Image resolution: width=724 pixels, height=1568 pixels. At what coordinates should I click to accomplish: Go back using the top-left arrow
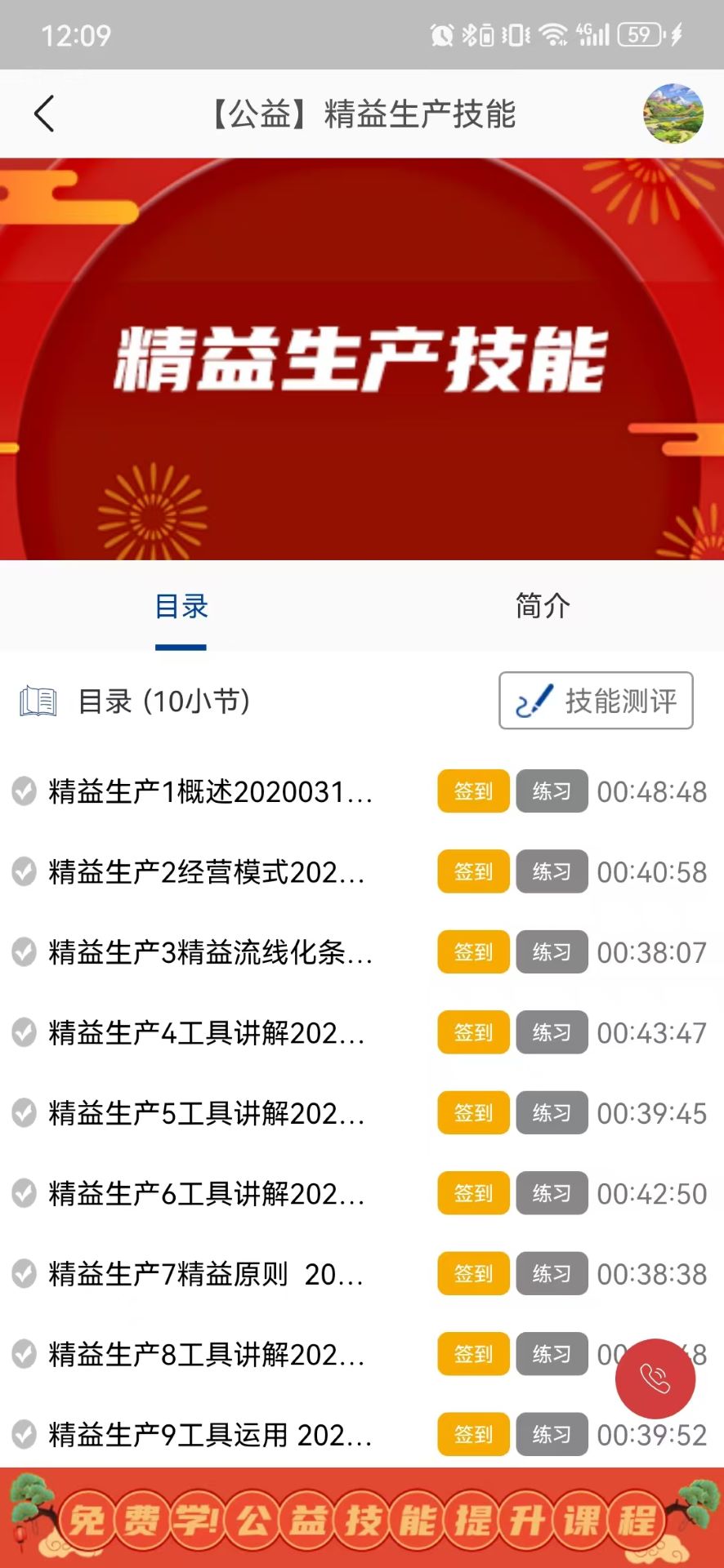tap(45, 114)
